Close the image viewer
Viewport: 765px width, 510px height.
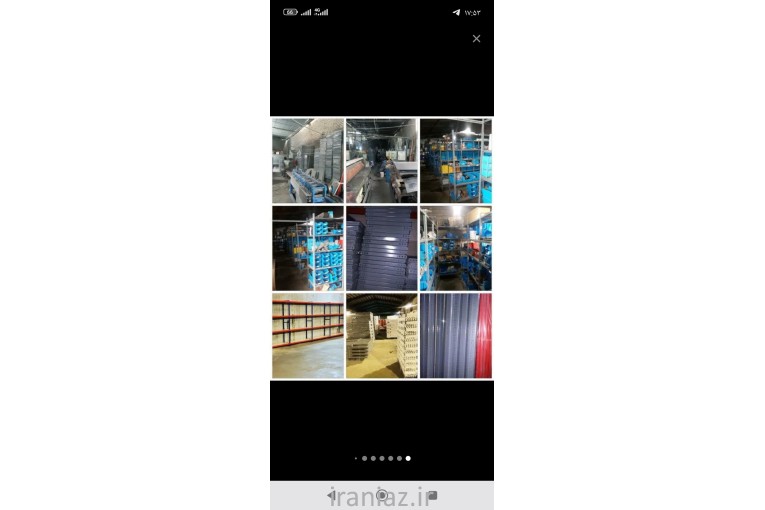476,39
